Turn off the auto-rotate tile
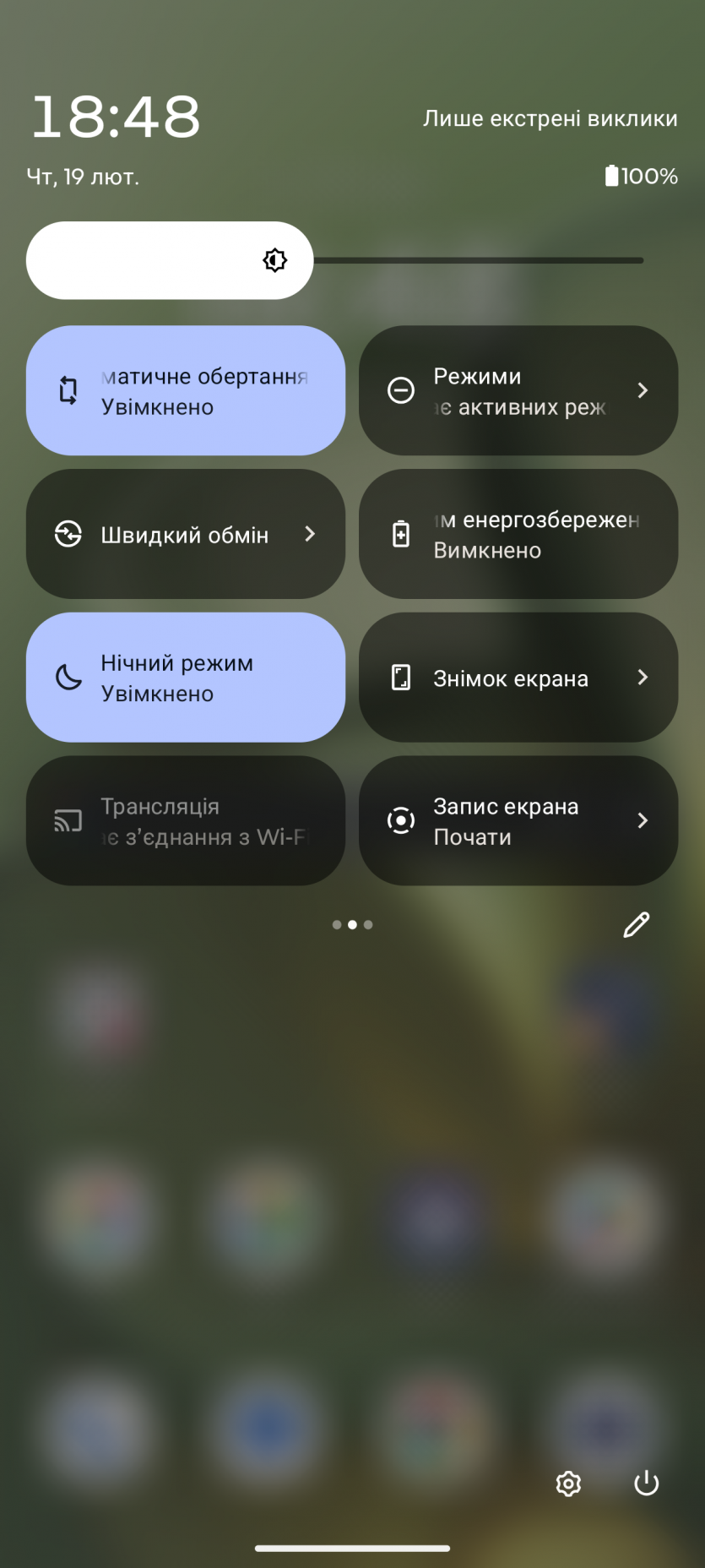Viewport: 705px width, 1568px height. point(185,390)
